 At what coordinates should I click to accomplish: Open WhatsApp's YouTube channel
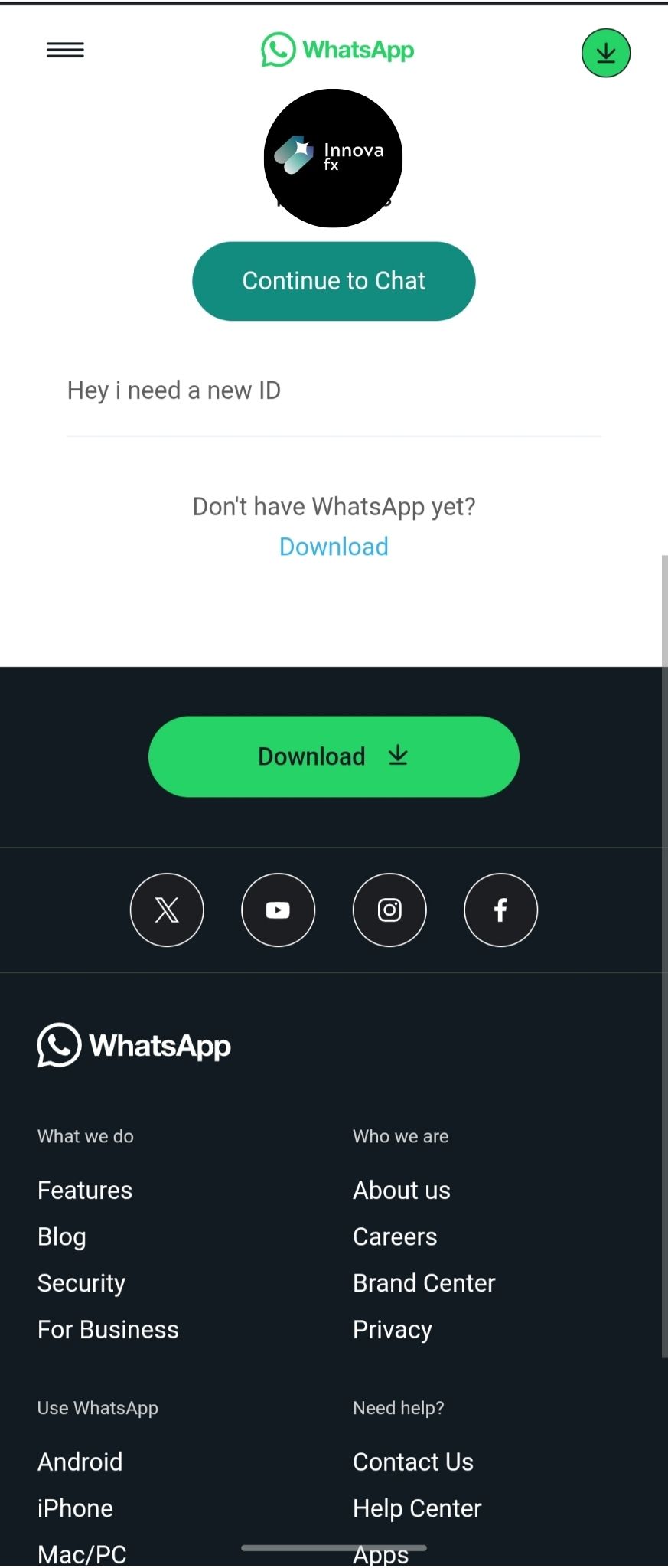pos(278,910)
